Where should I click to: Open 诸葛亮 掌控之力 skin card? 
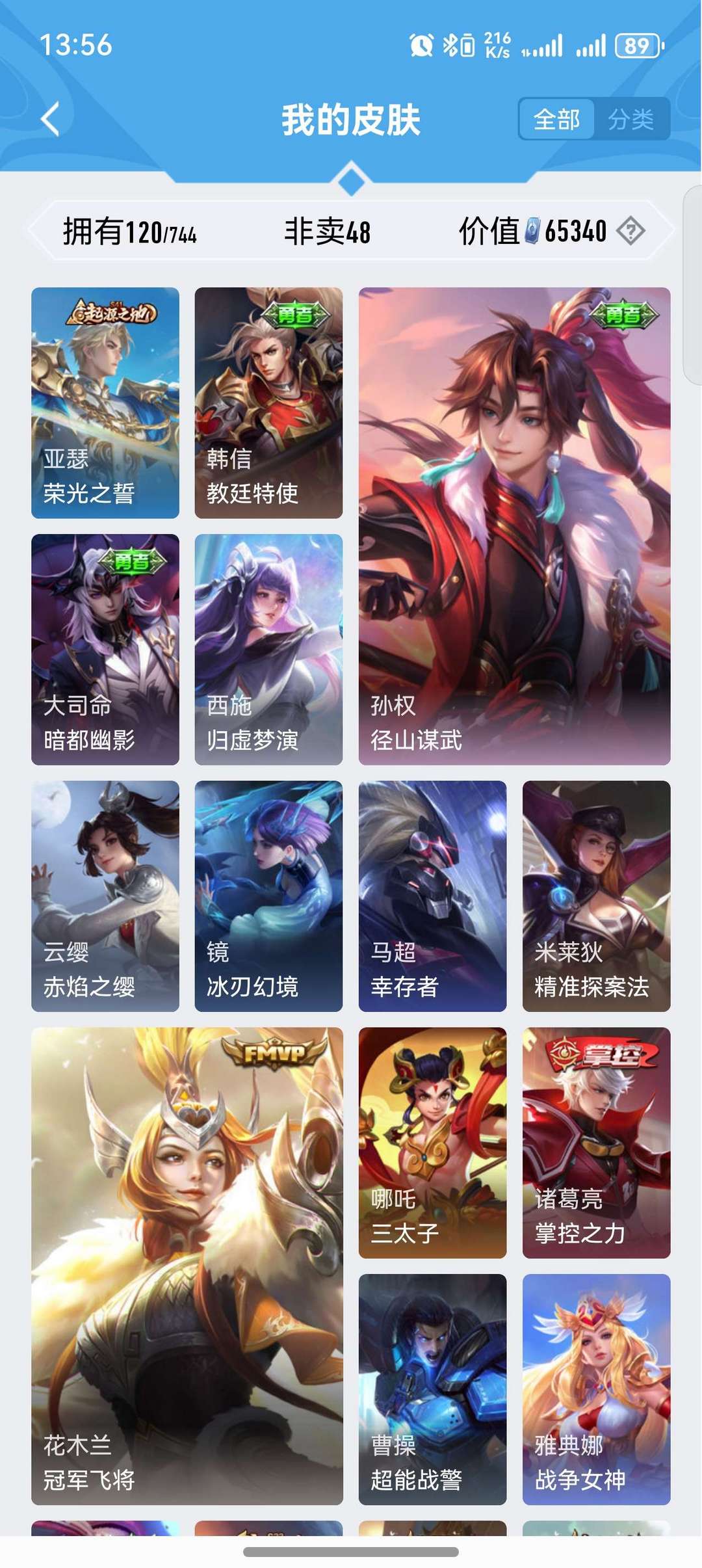point(596,1142)
